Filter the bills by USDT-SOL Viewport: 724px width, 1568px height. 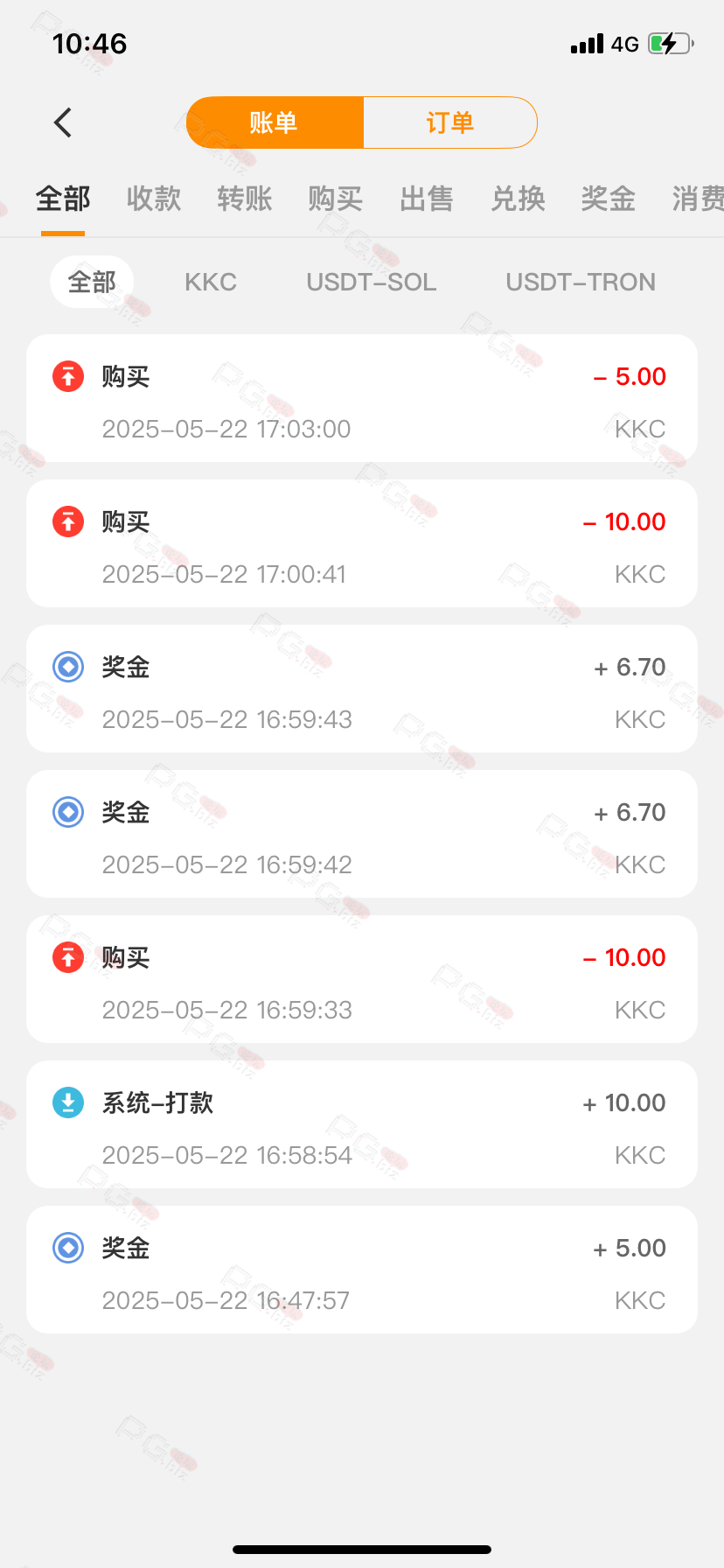(x=372, y=282)
